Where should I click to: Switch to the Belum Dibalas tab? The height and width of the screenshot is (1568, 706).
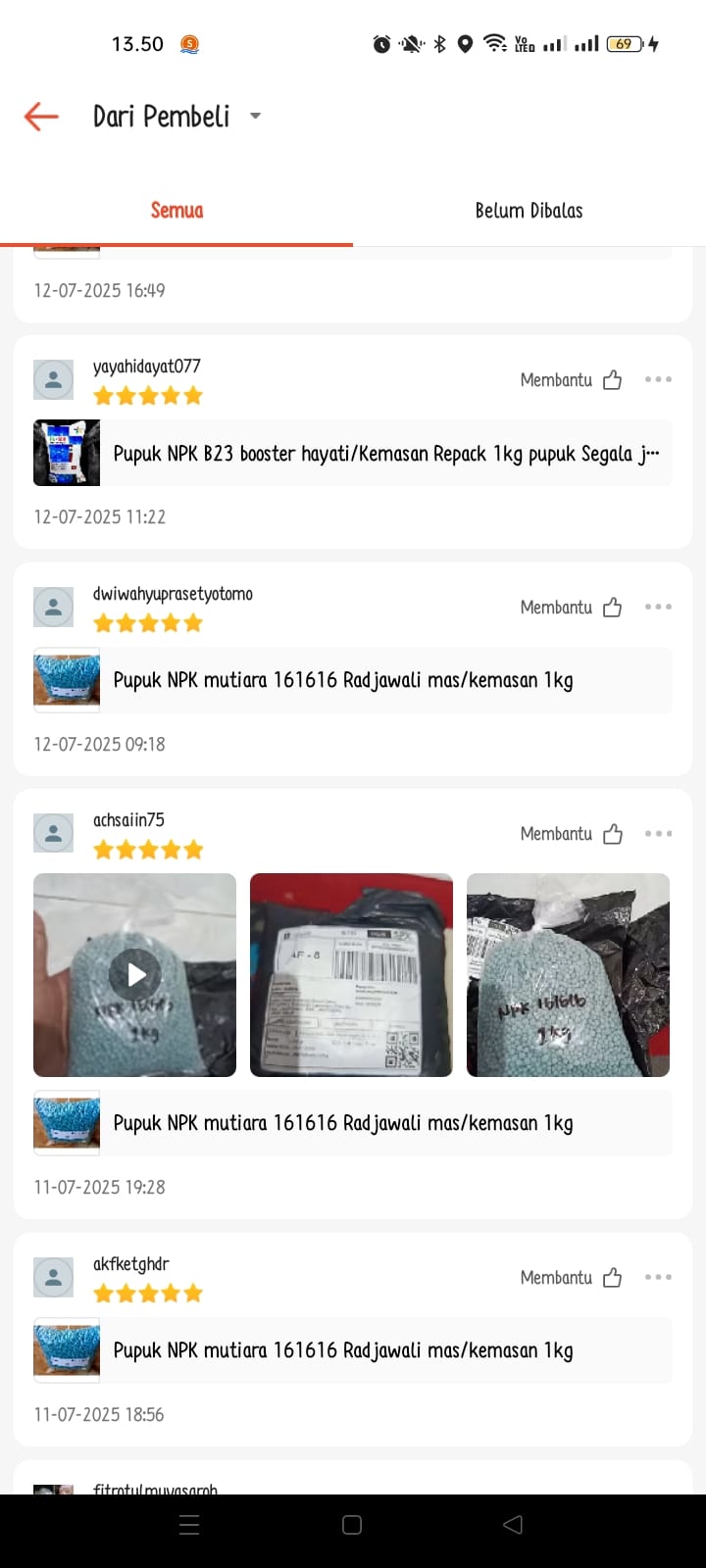529,211
